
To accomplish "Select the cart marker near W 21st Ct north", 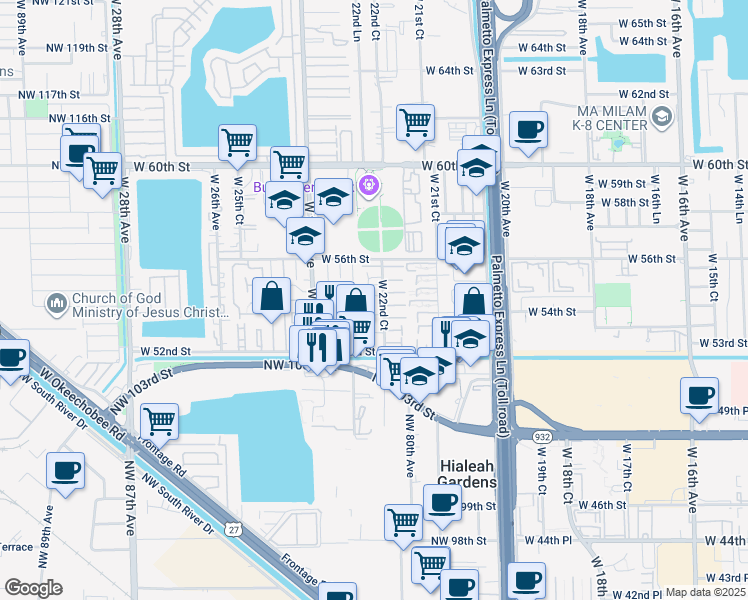I will pos(416,125).
